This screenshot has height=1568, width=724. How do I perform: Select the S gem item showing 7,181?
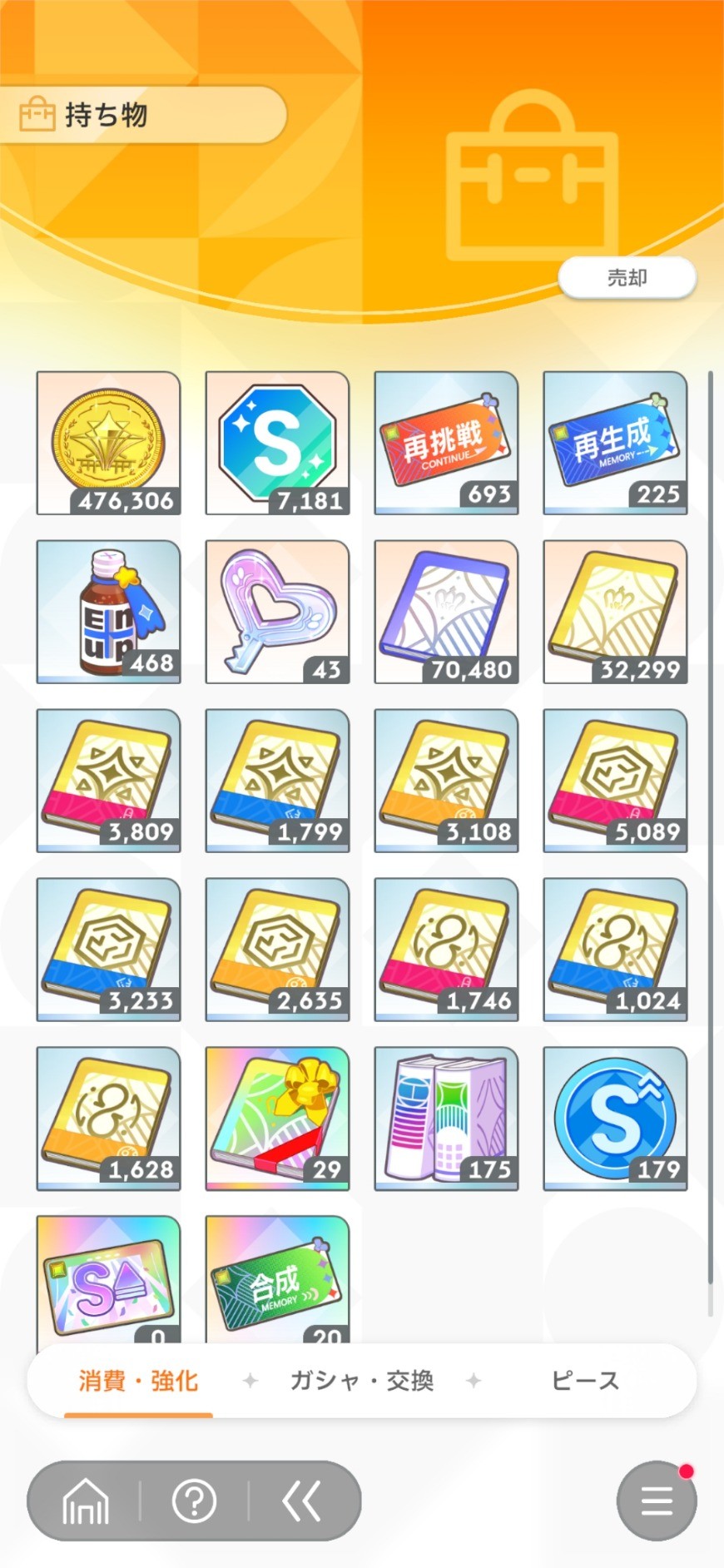pyautogui.click(x=277, y=444)
